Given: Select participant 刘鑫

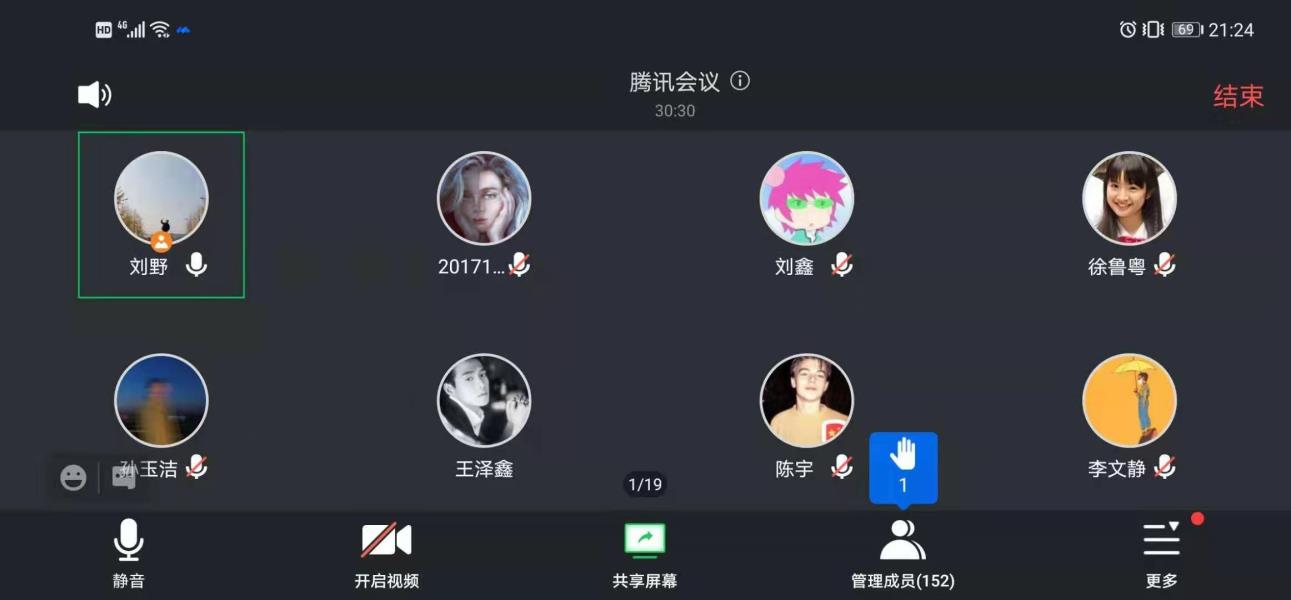Looking at the screenshot, I should (806, 199).
